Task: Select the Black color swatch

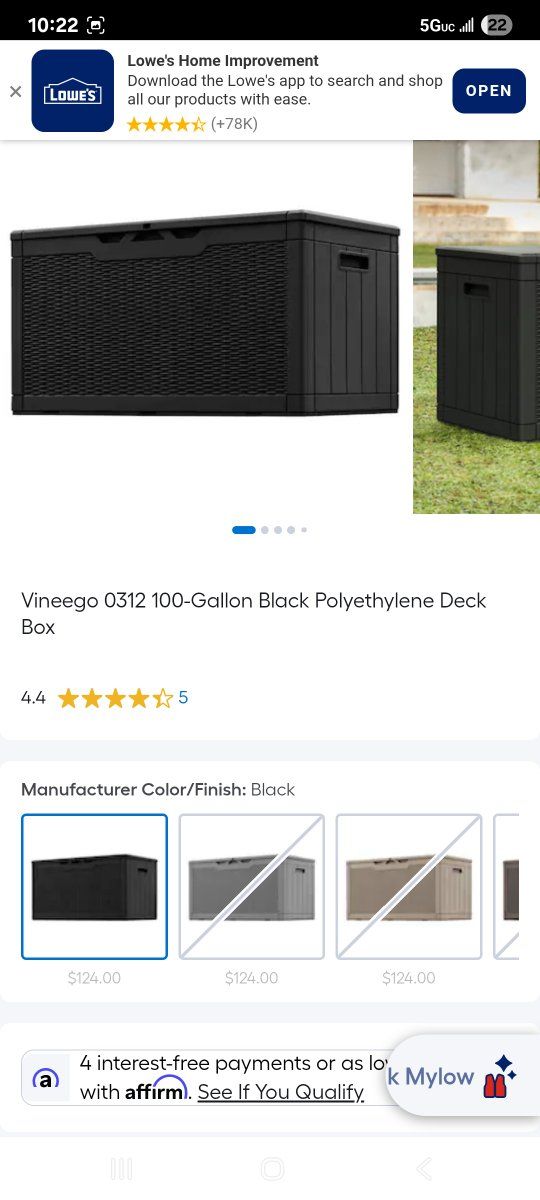Action: click(94, 887)
